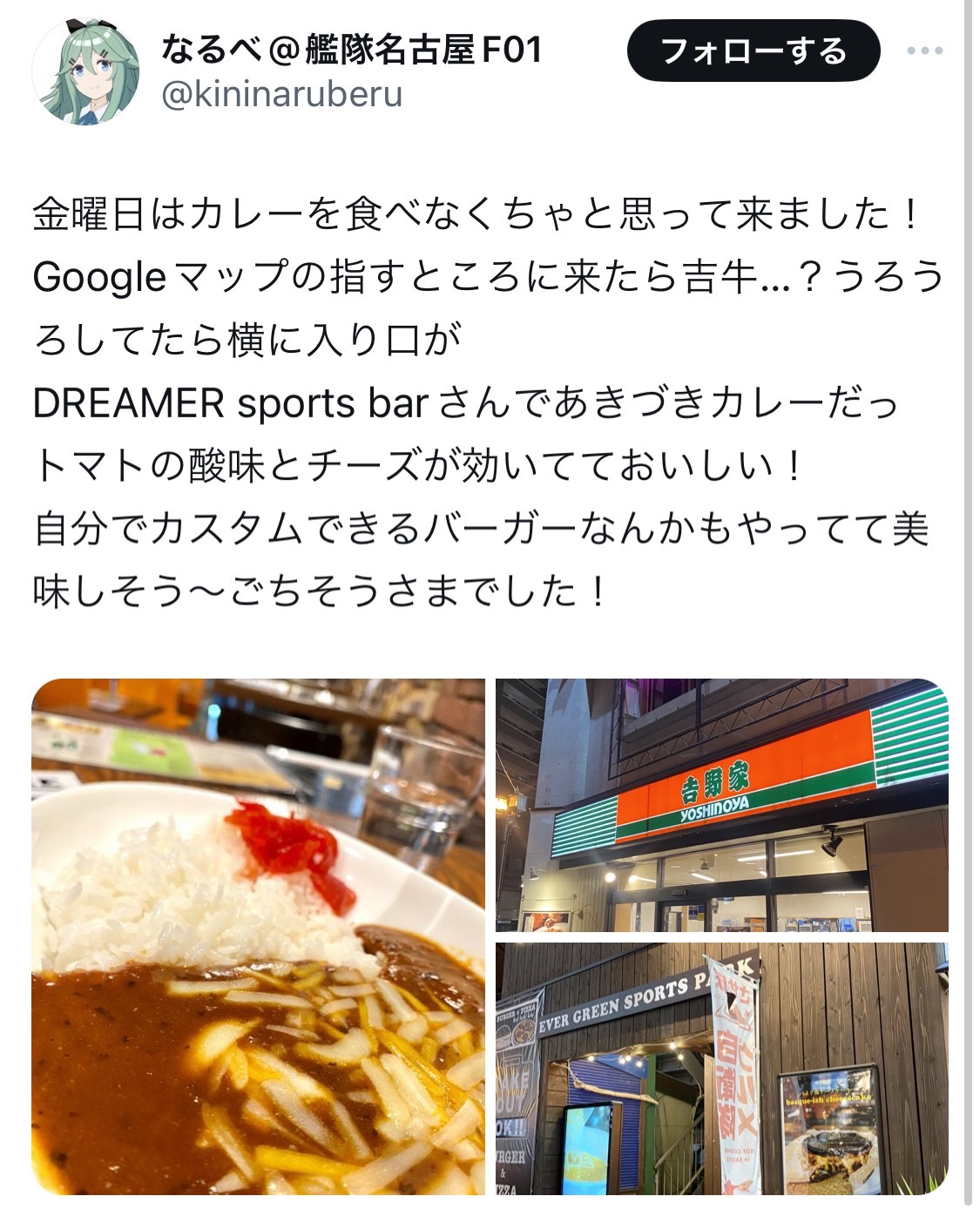Tap the フォローする follow button
Screen dimensions: 980x1230
click(x=753, y=51)
